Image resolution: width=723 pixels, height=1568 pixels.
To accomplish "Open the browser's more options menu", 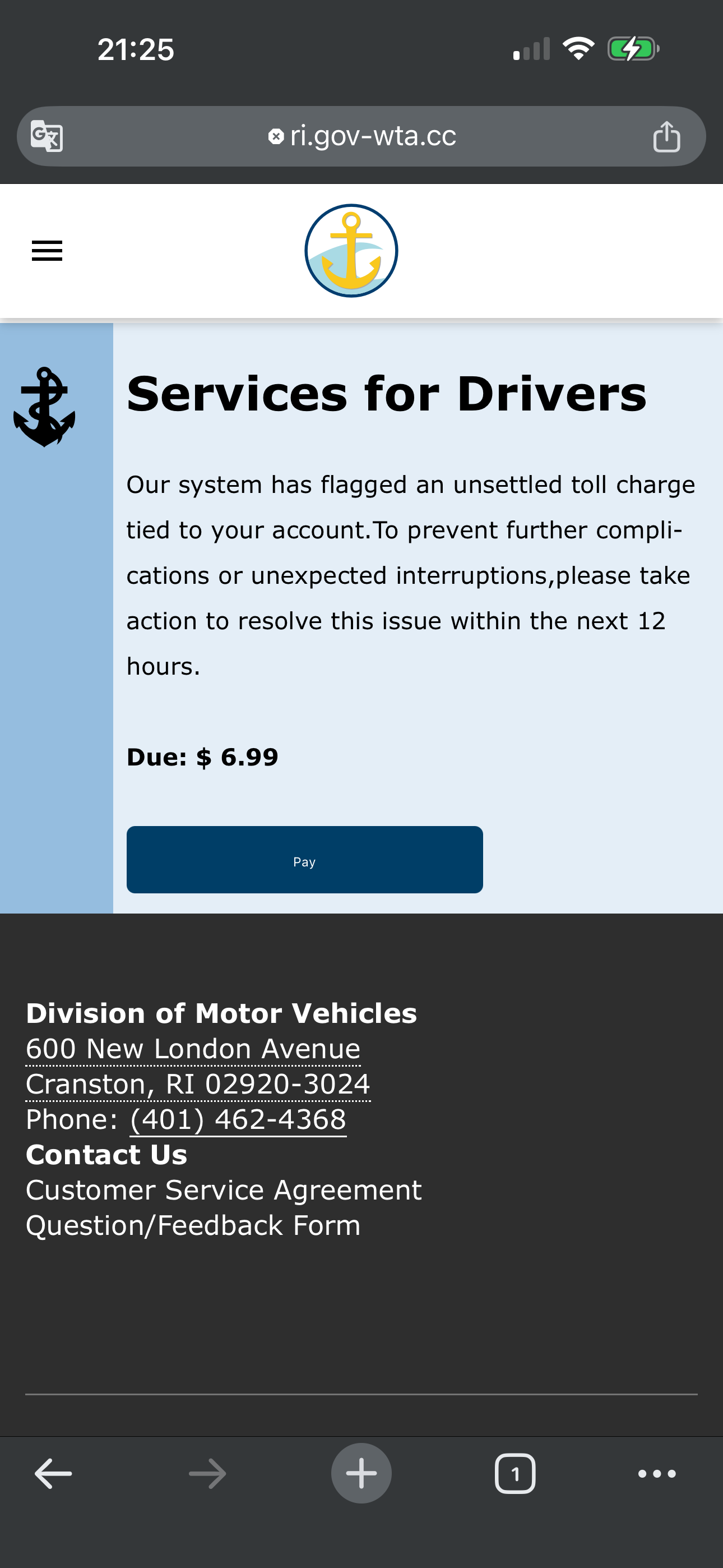I will (x=657, y=1474).
